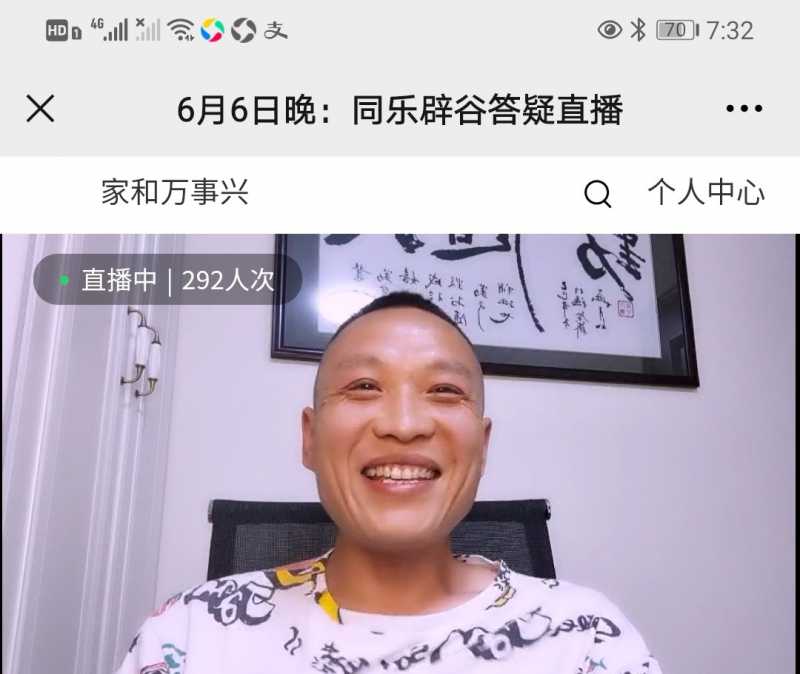
Task: Go to 个人中心
Action: click(x=706, y=193)
